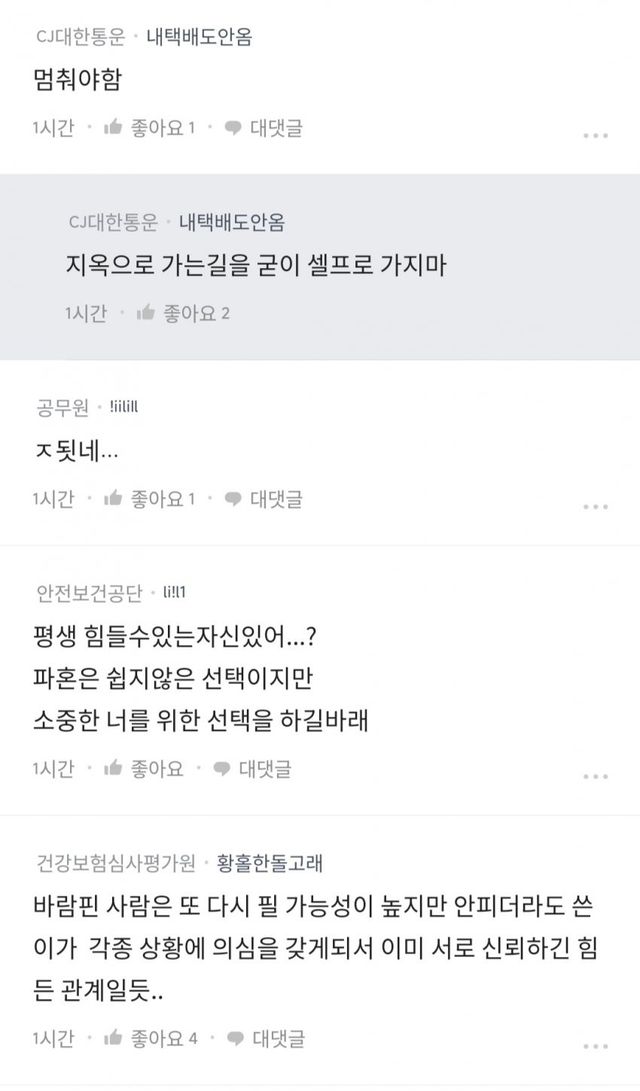Open overflow menu for comment '멈춰야함'
The height and width of the screenshot is (1091, 640).
596,135
